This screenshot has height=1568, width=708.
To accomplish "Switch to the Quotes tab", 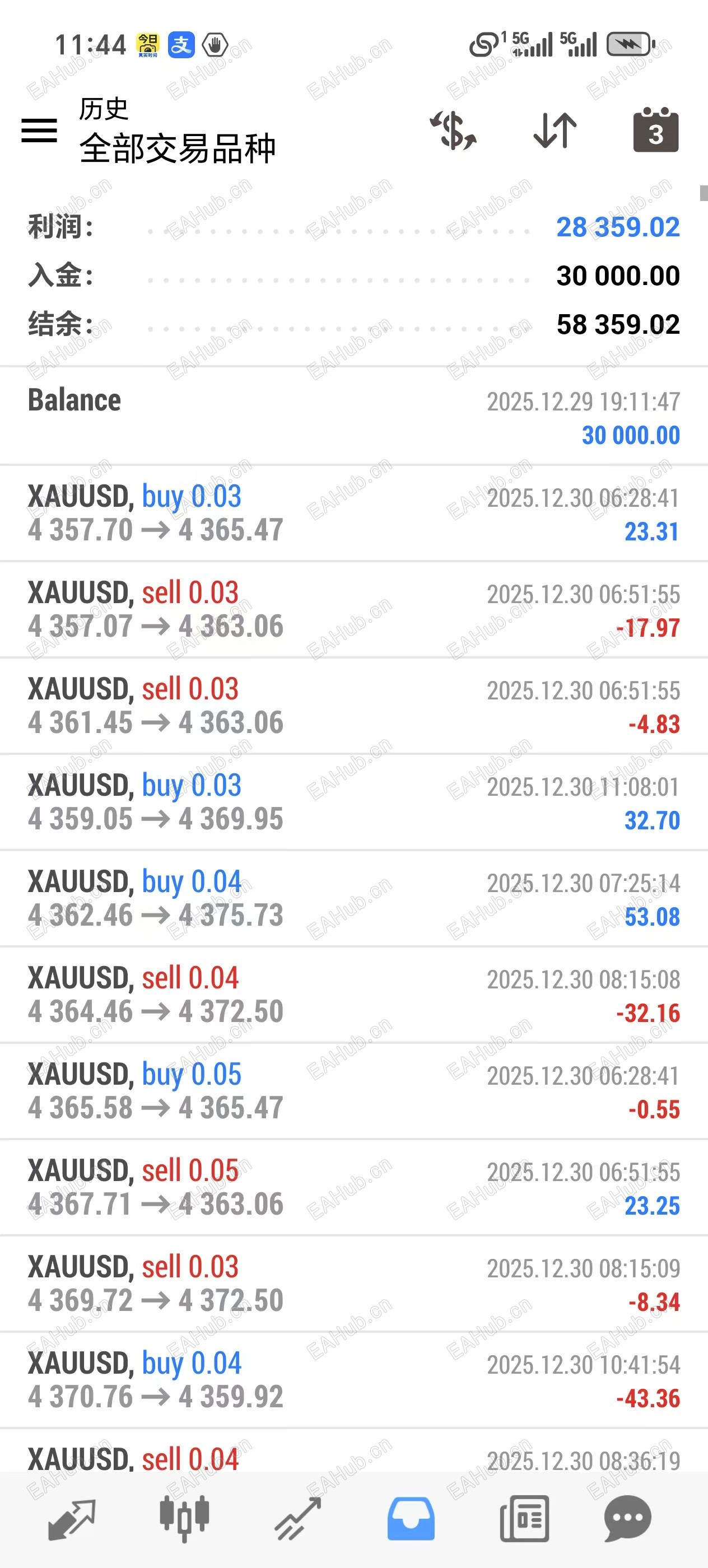I will [x=72, y=1520].
